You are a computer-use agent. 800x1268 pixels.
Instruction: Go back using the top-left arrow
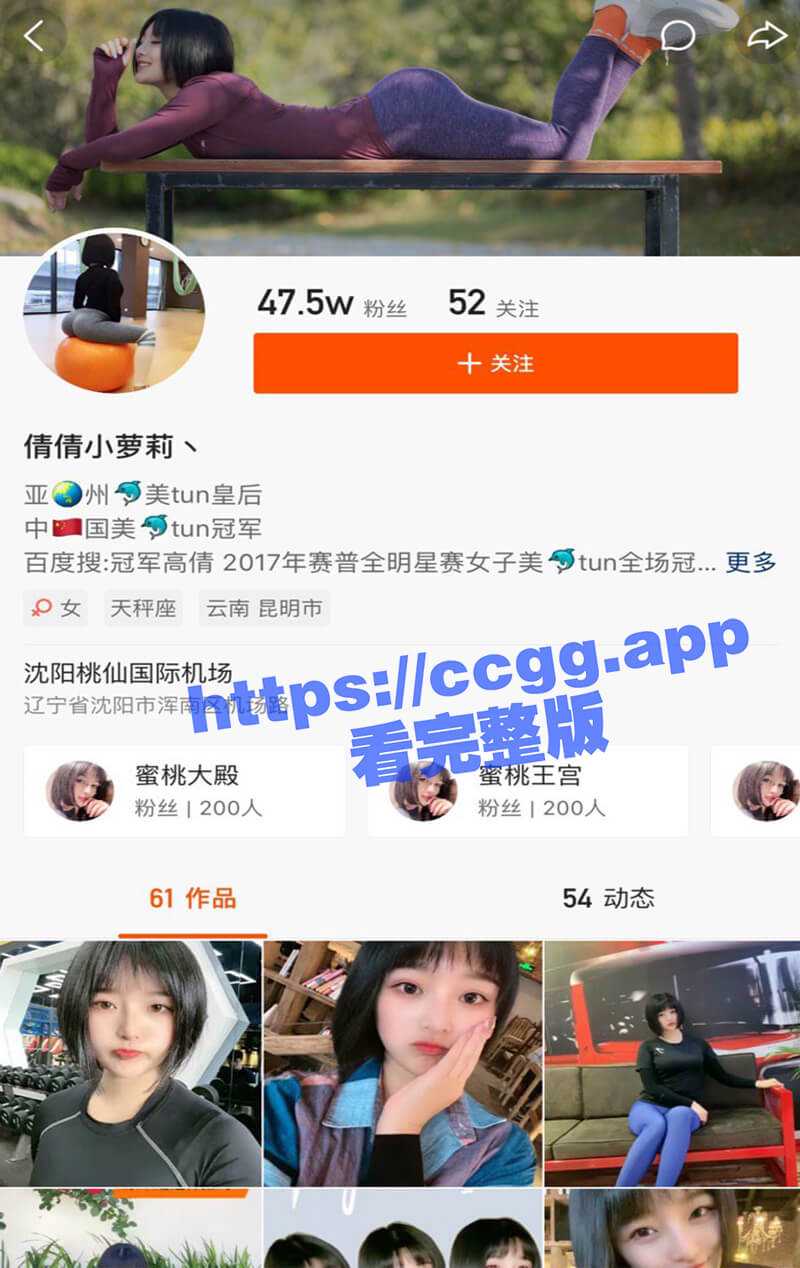point(34,37)
